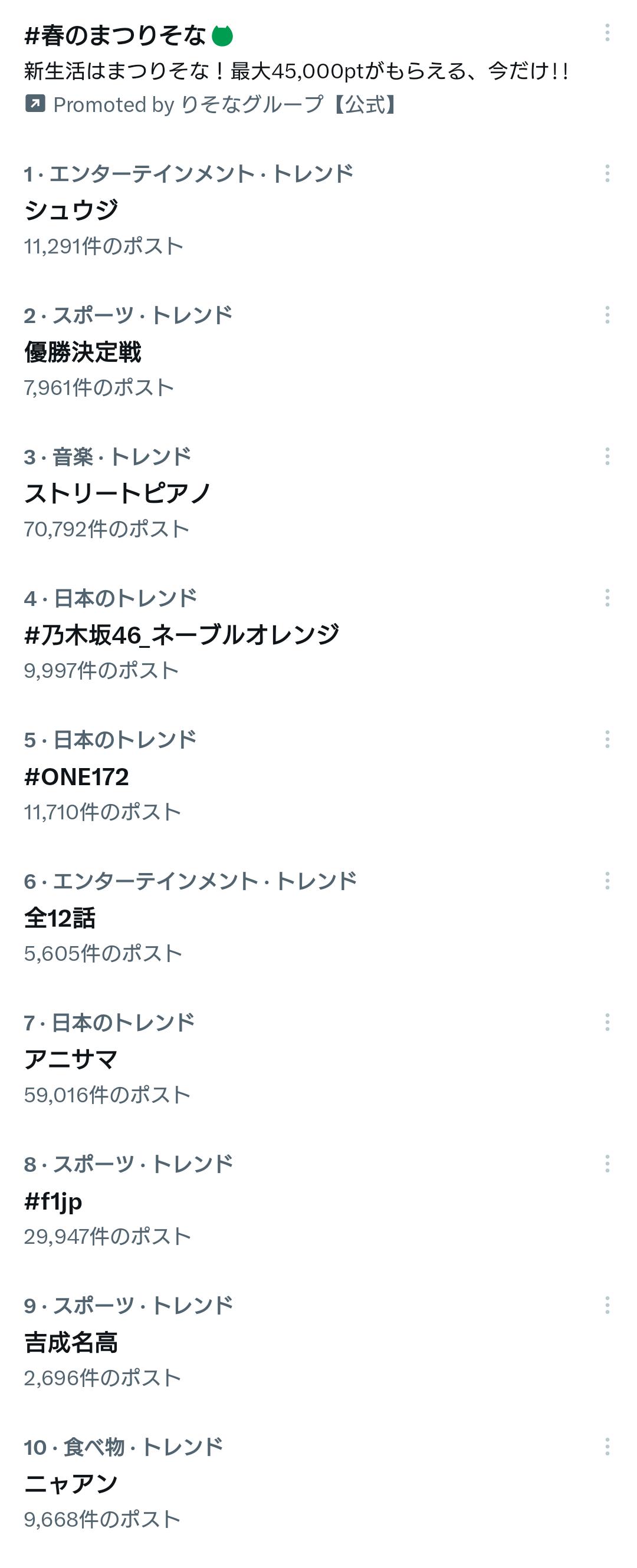Image resolution: width=637 pixels, height=1568 pixels.
Task: Tap the overflow dots beside 優勝決定戦
Action: 606,315
